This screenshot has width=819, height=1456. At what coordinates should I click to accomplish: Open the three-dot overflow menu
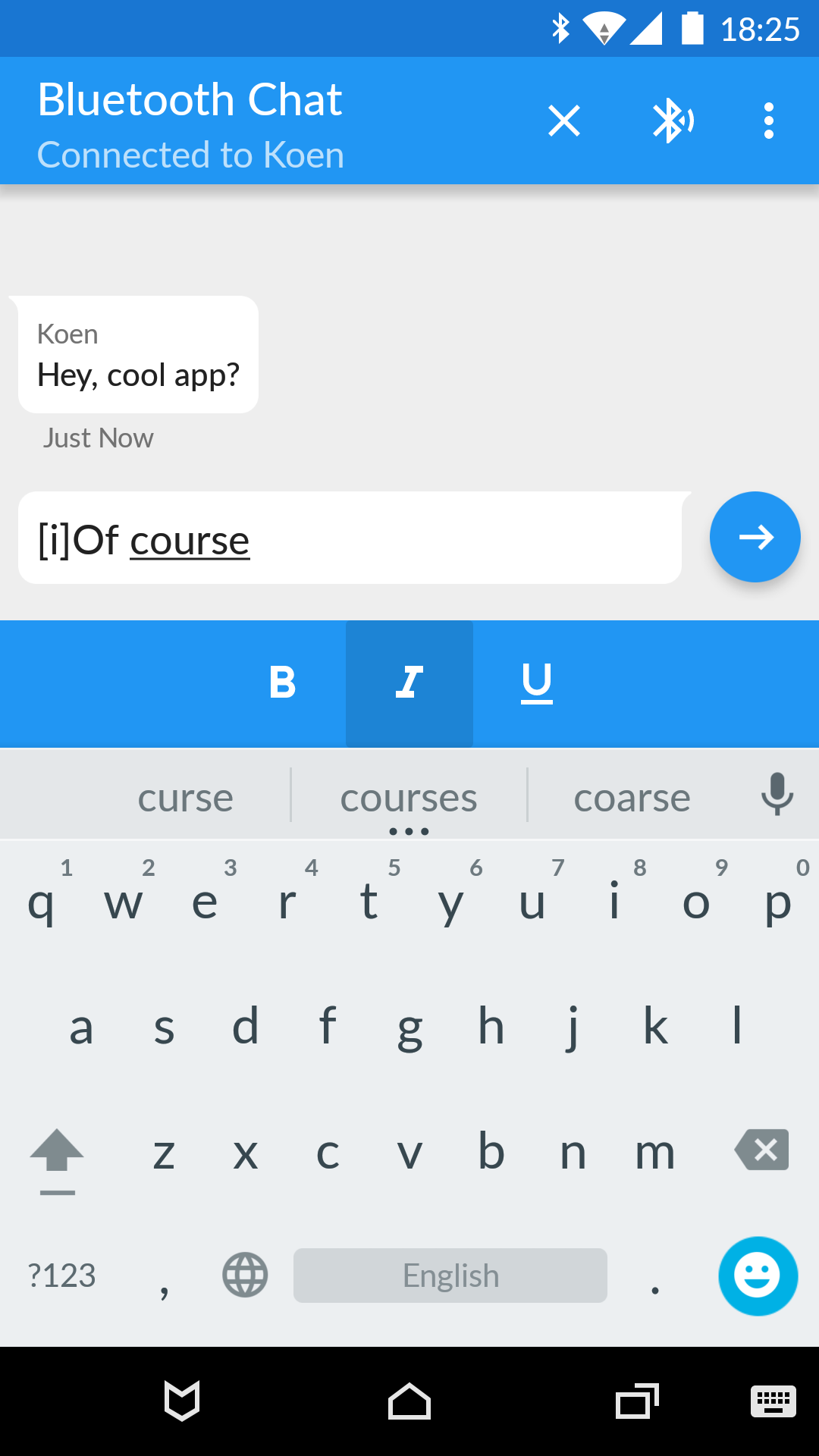pyautogui.click(x=769, y=121)
